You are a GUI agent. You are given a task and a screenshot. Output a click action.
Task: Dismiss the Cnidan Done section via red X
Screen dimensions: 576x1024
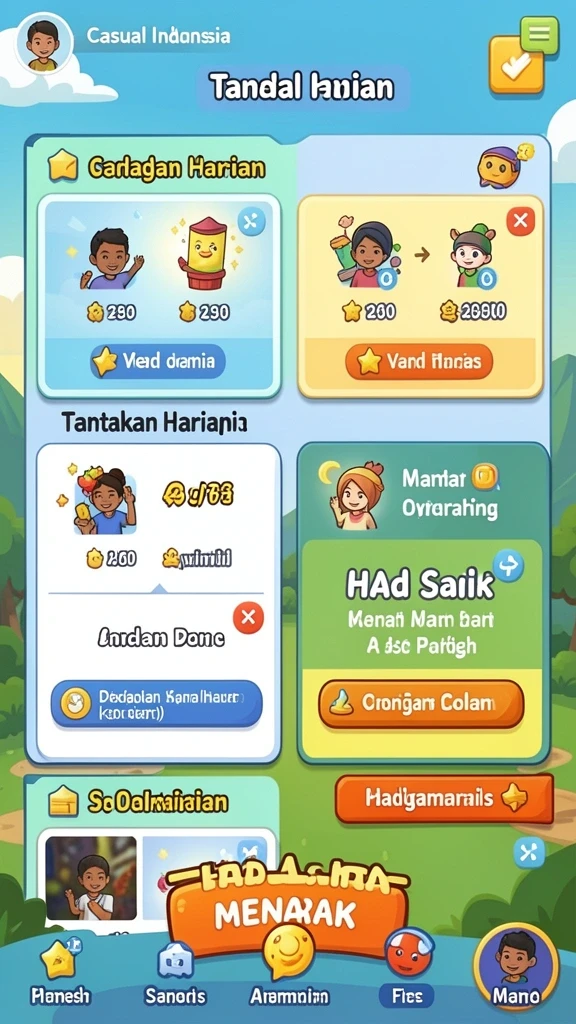(x=248, y=618)
